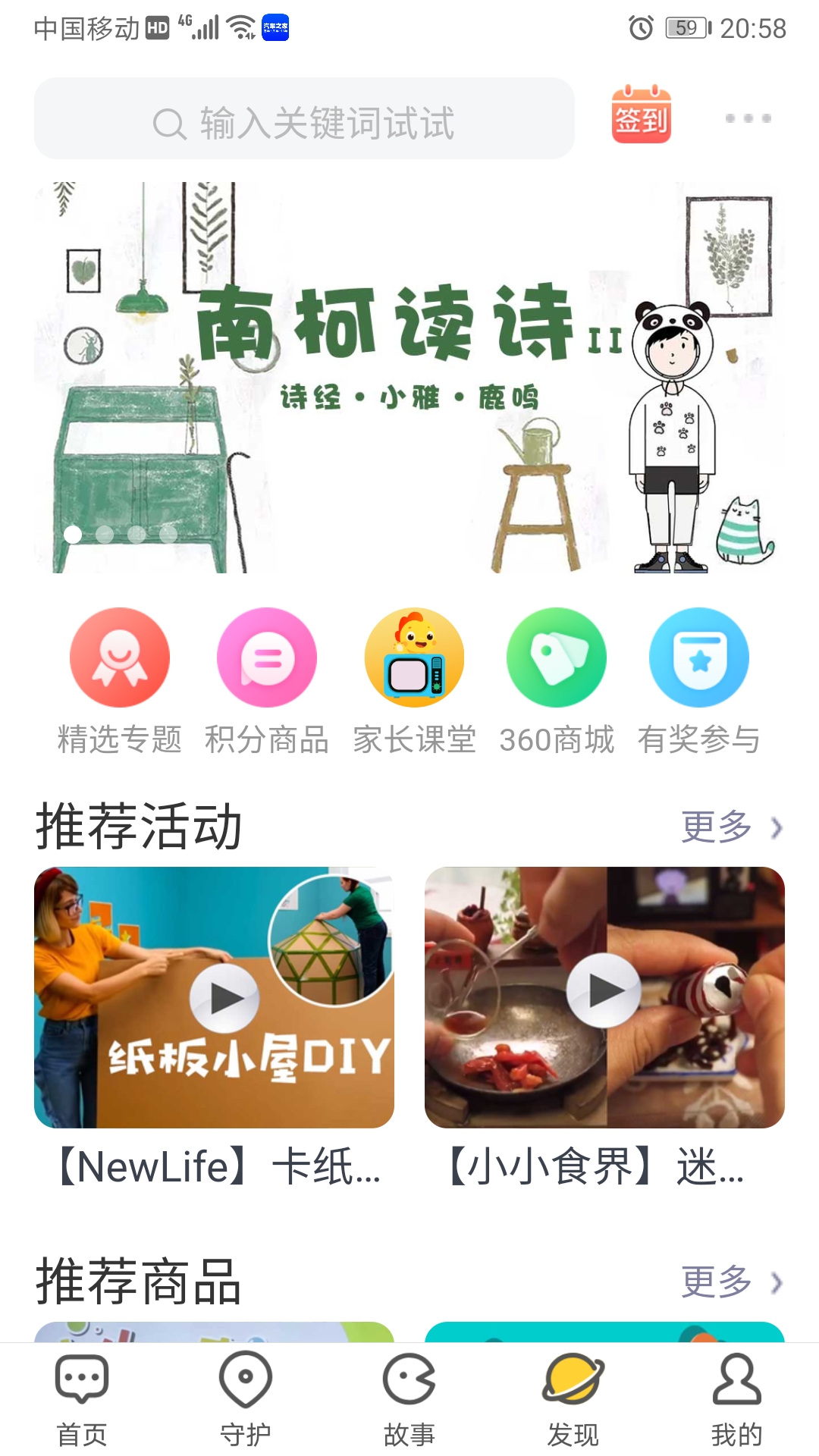Select the 发现 discover tab
Viewport: 819px width, 1456px height.
[573, 1400]
